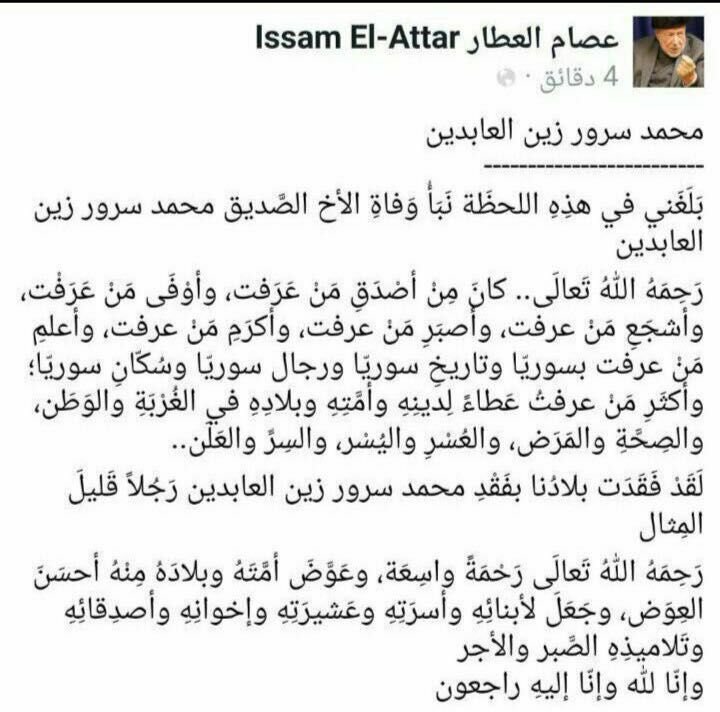Screen dimensions: 720x712
Task: Open Issam El-Attar's profile picture
Action: pyautogui.click(x=670, y=52)
